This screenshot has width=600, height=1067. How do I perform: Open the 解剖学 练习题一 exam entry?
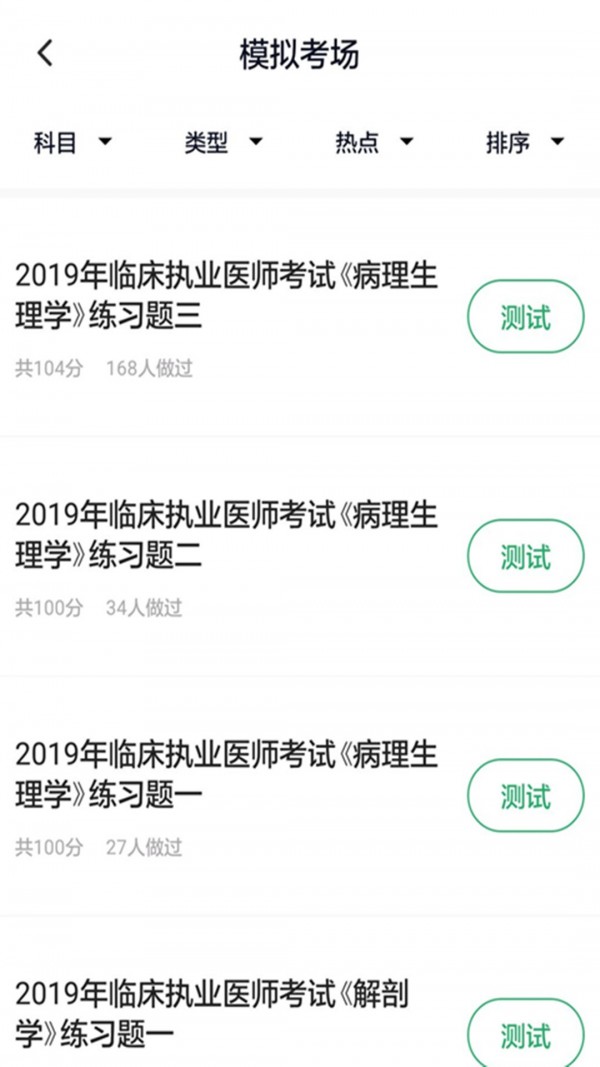tap(212, 1013)
